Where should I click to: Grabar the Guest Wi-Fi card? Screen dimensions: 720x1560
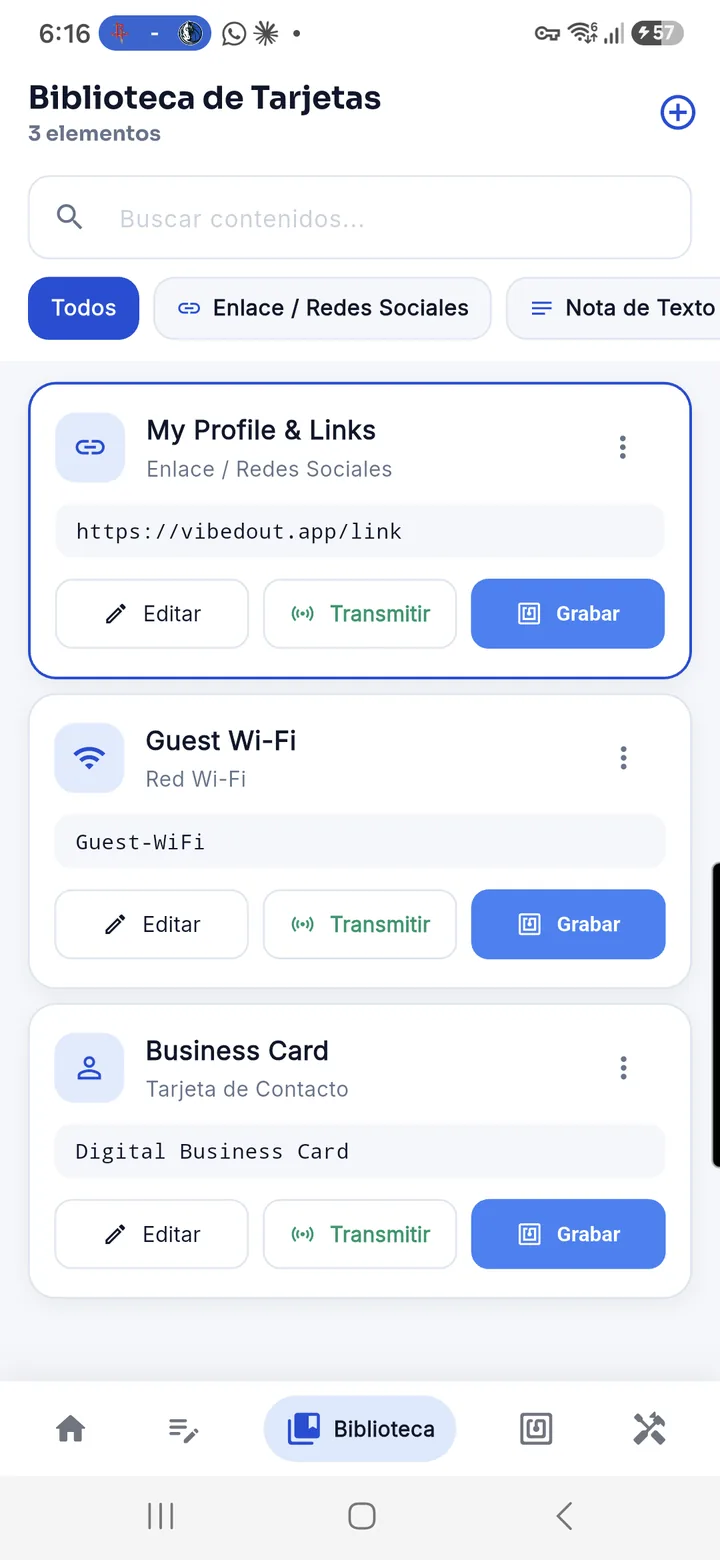(x=568, y=924)
